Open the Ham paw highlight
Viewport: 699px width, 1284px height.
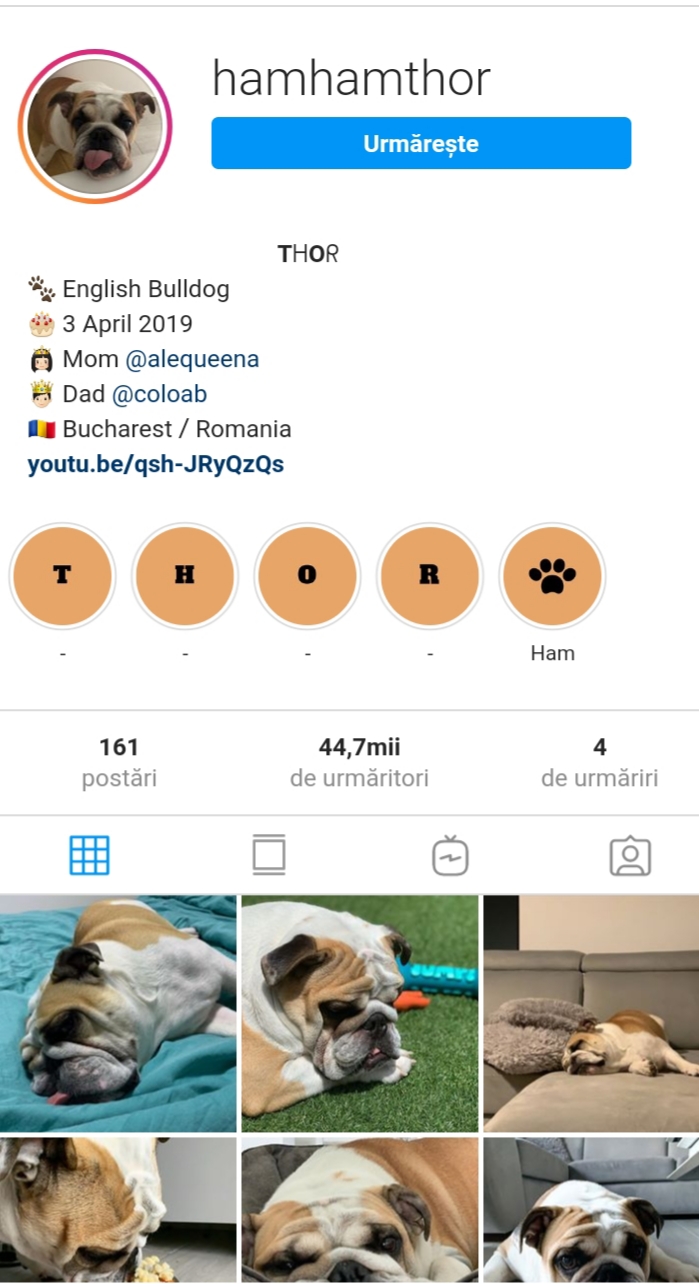552,576
